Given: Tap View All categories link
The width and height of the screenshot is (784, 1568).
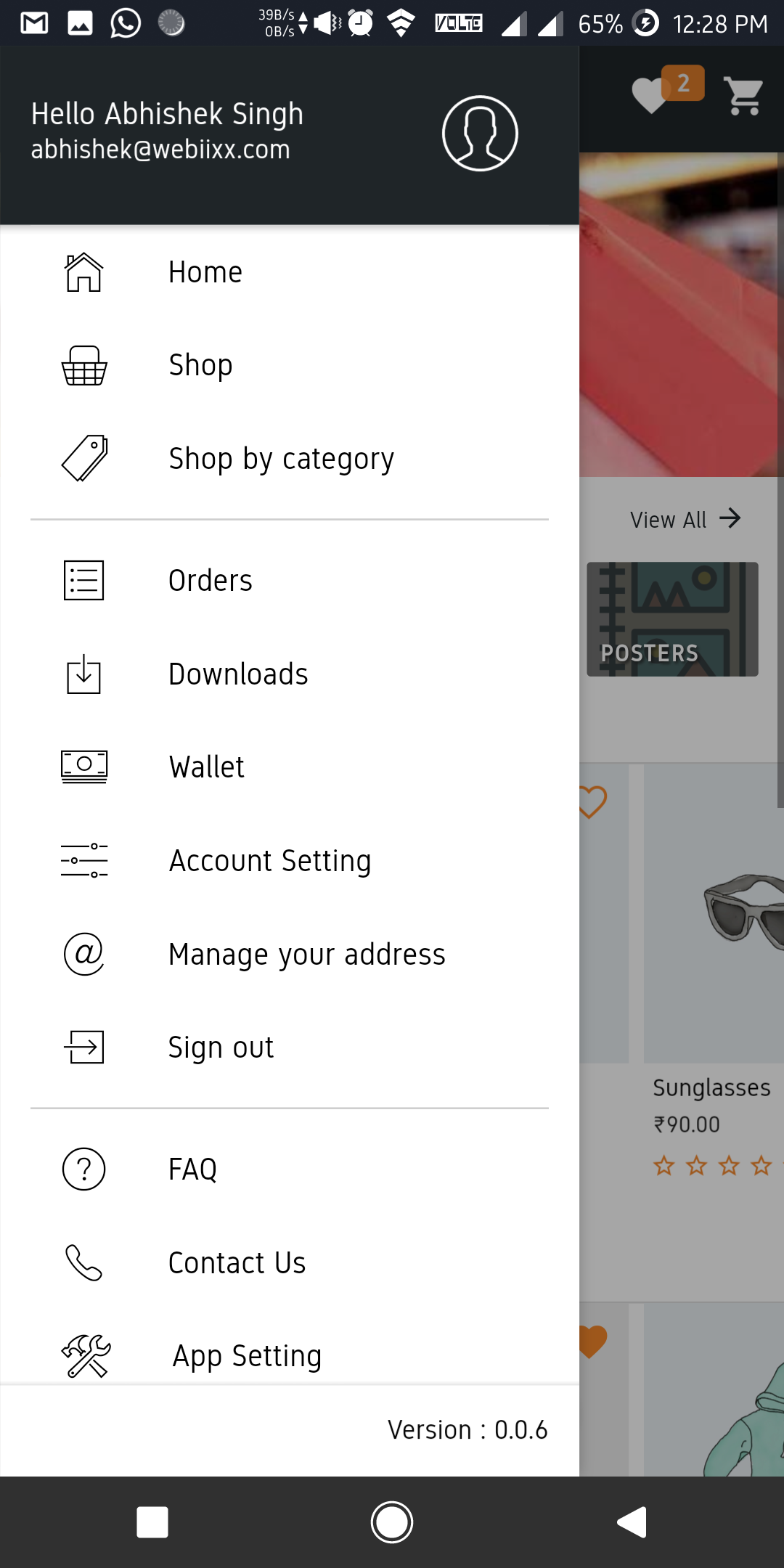Looking at the screenshot, I should (685, 519).
